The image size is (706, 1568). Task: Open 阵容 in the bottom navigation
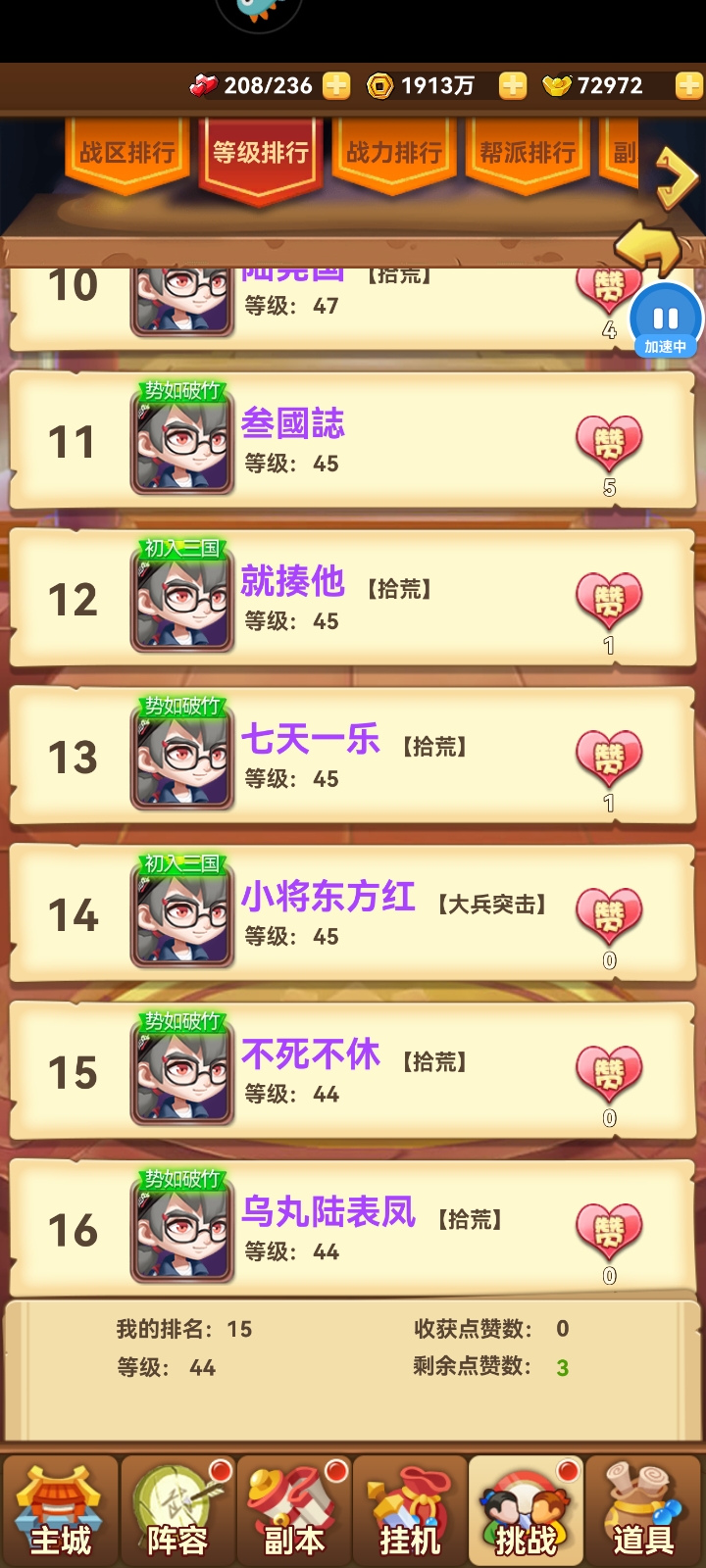point(177,1511)
